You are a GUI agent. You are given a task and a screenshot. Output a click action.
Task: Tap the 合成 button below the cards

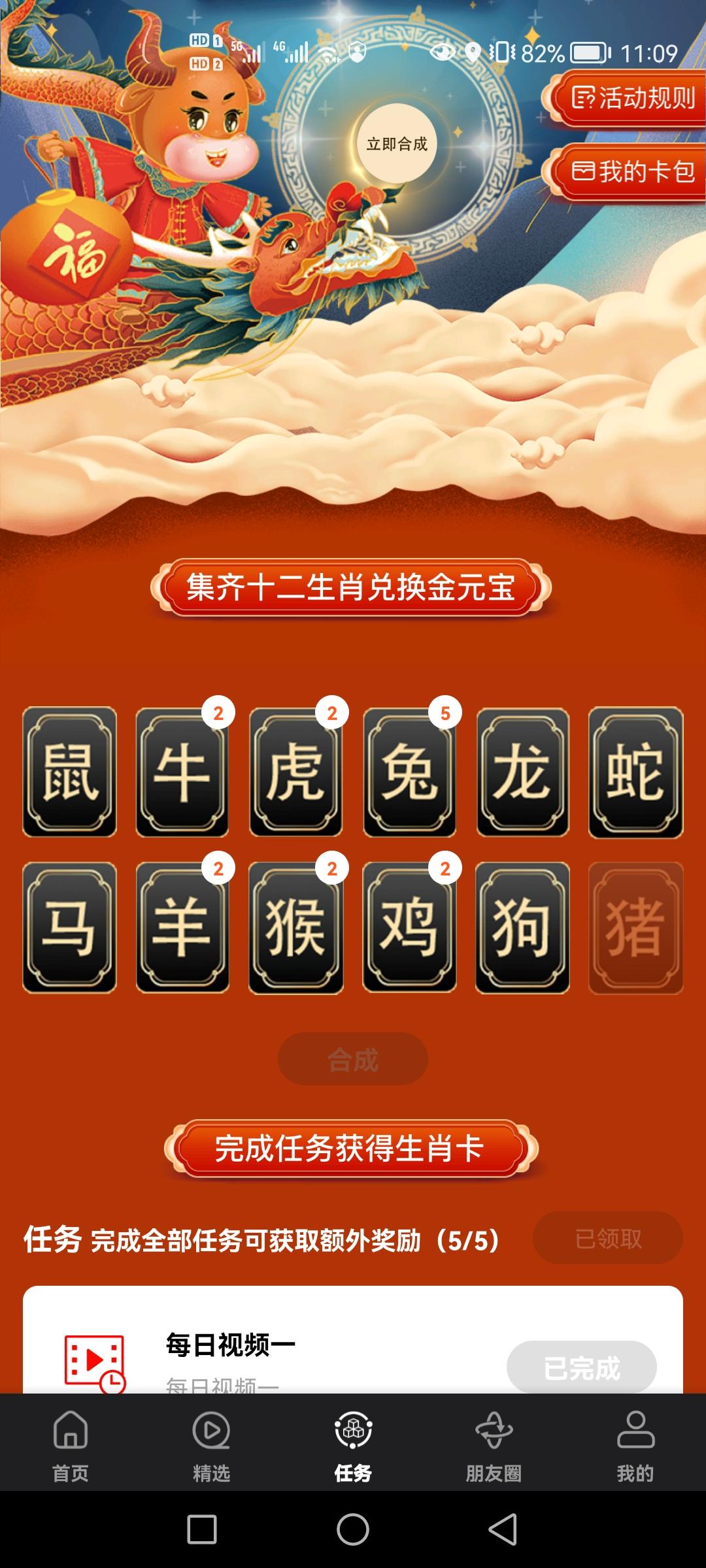pos(353,1059)
